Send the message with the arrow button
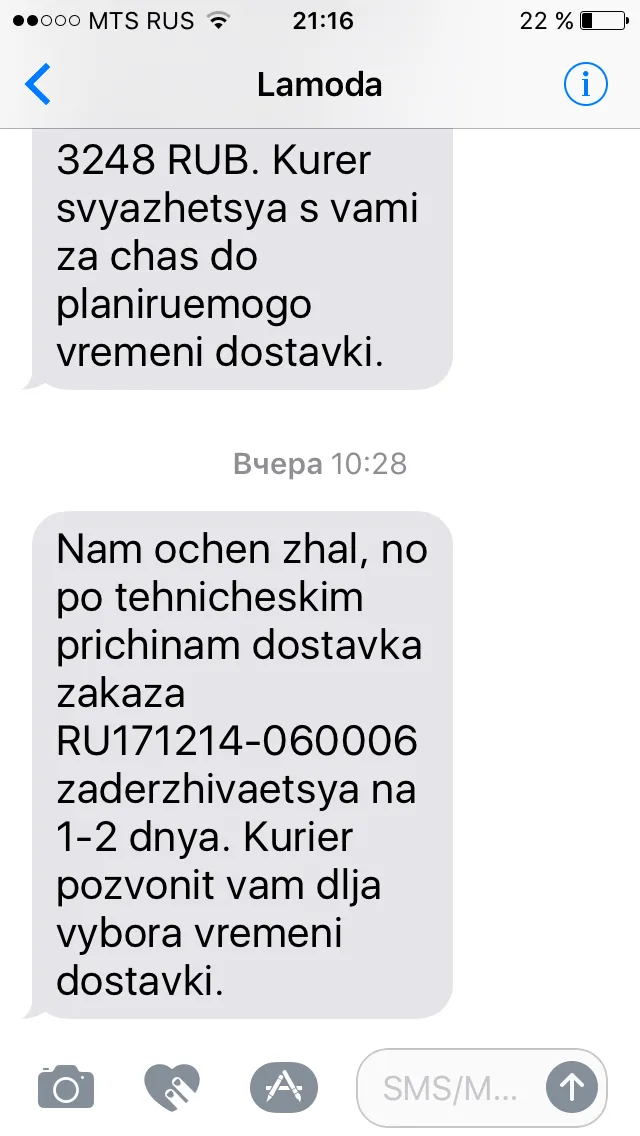The height and width of the screenshot is (1136, 640). coord(572,1087)
